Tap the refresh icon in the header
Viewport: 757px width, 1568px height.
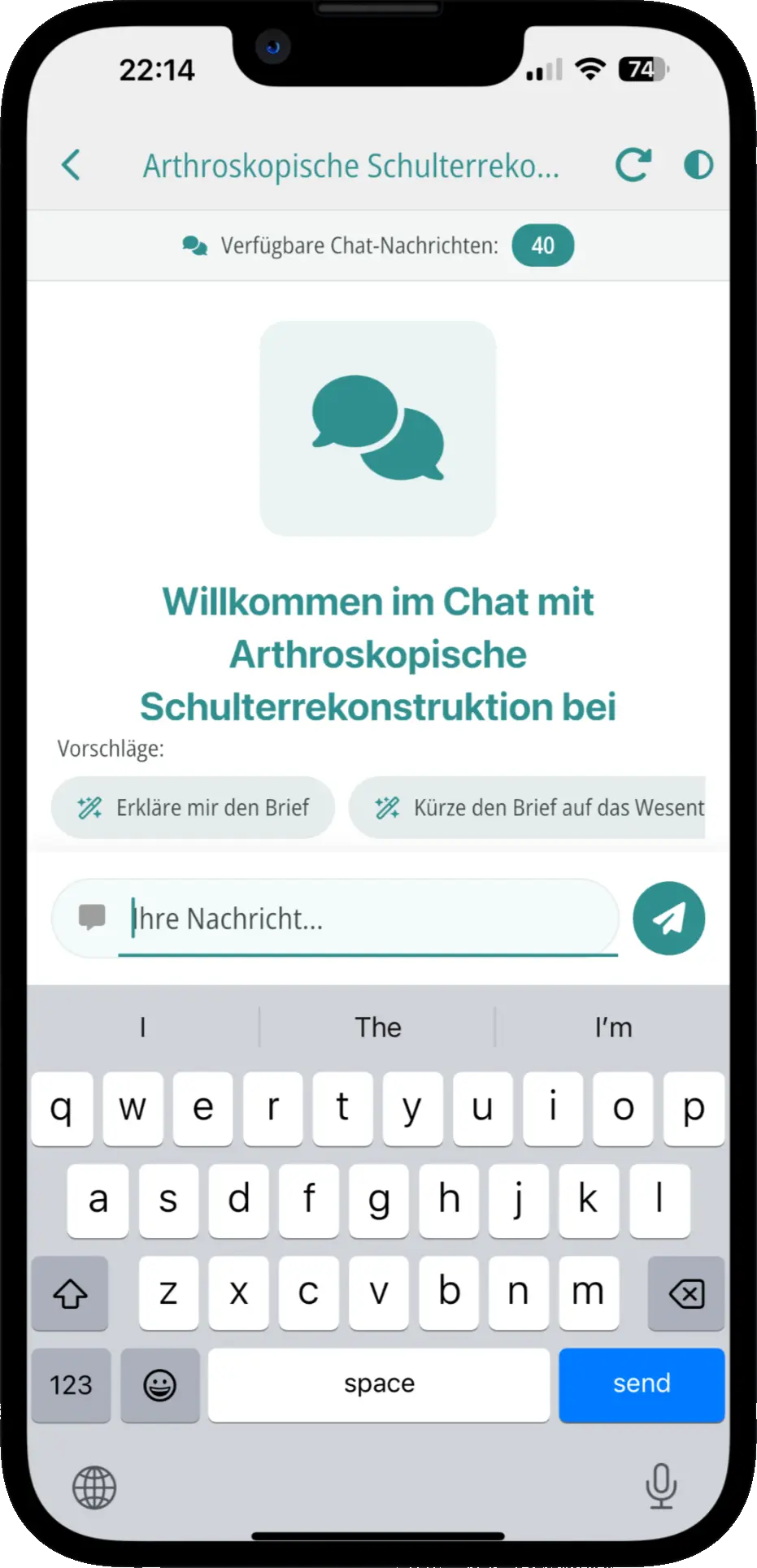pos(633,165)
